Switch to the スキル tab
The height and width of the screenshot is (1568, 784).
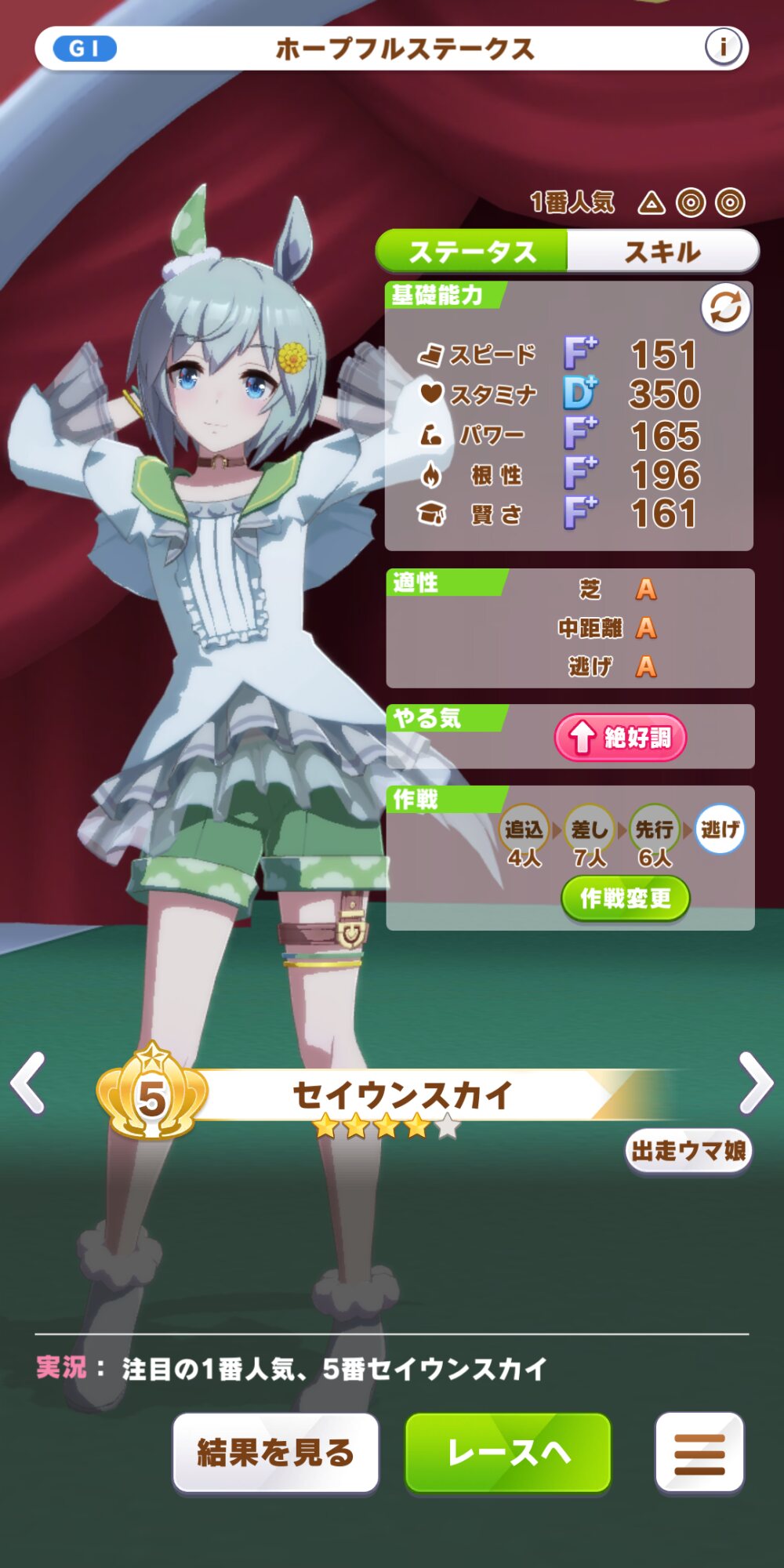662,252
